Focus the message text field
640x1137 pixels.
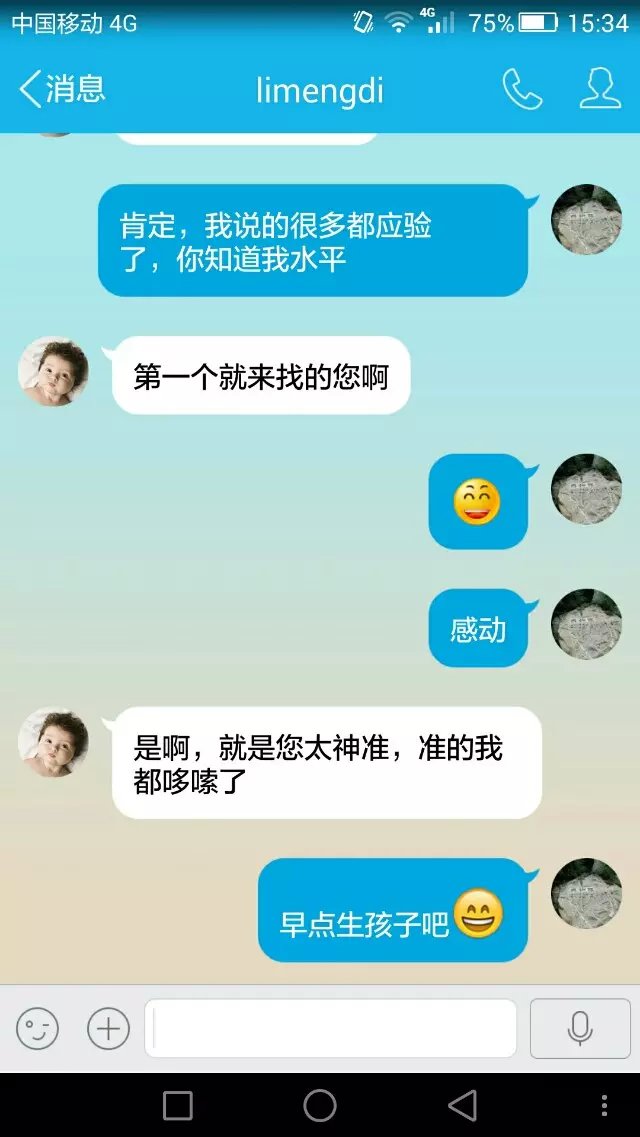pyautogui.click(x=330, y=1028)
